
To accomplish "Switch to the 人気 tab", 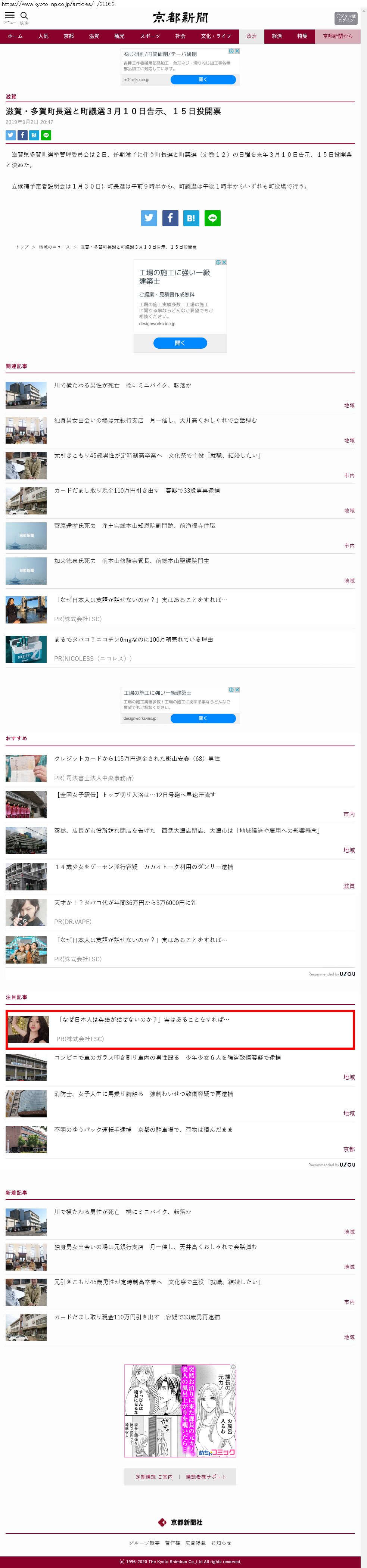I will click(x=43, y=37).
